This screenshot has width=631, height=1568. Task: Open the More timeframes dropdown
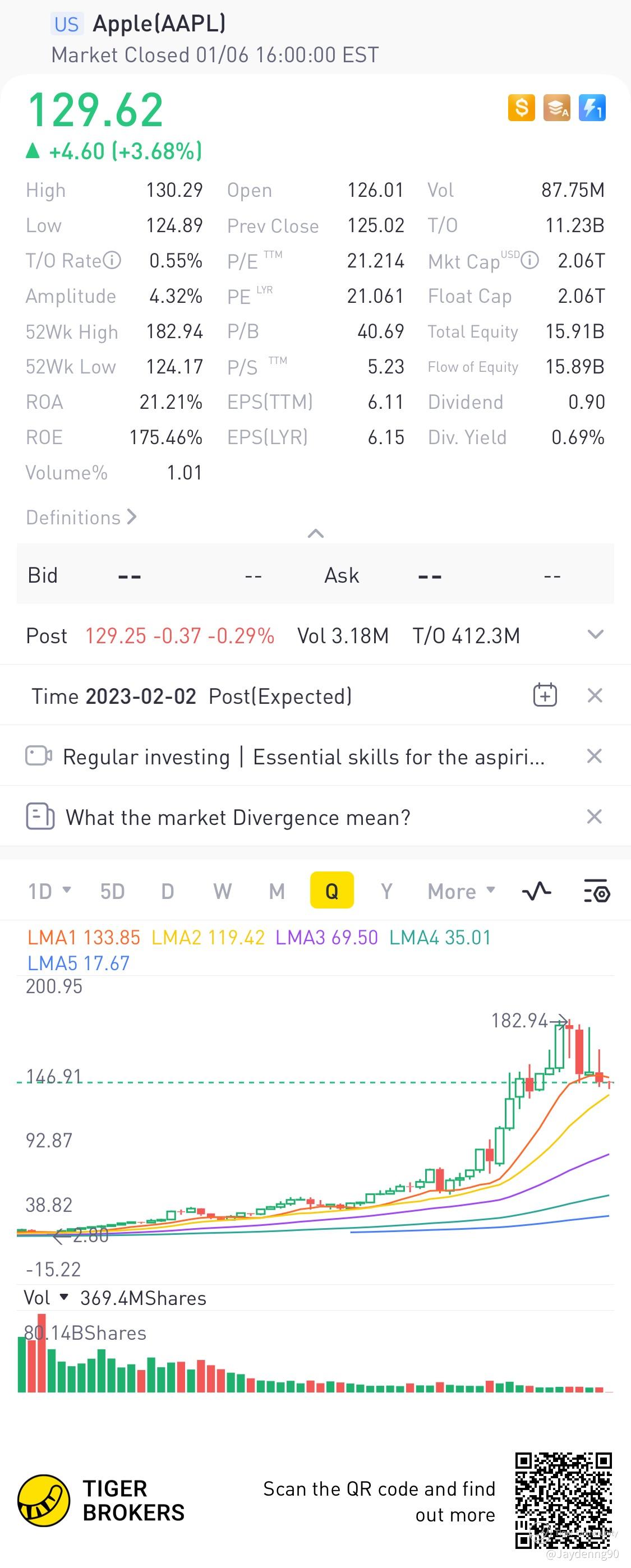click(461, 891)
